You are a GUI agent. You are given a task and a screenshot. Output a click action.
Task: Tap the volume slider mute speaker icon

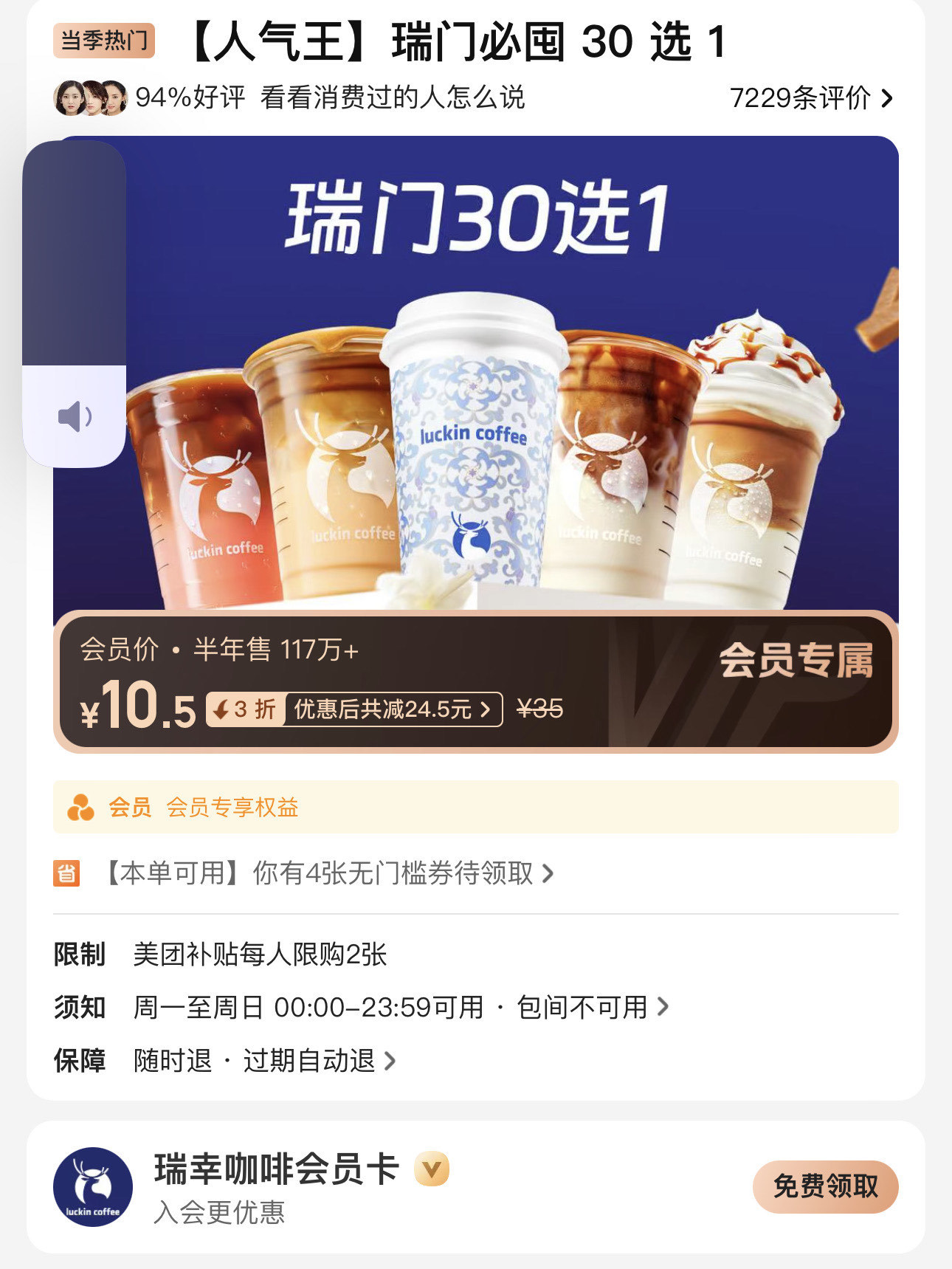point(75,417)
